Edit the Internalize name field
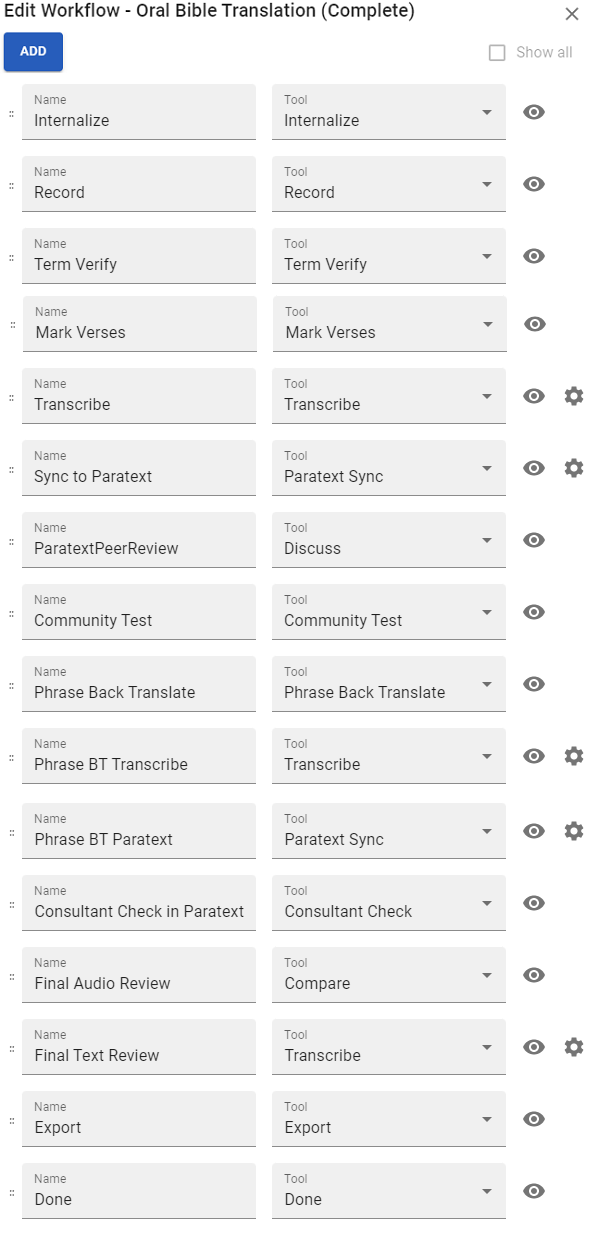Image resolution: width=602 pixels, height=1236 pixels. coord(139,112)
